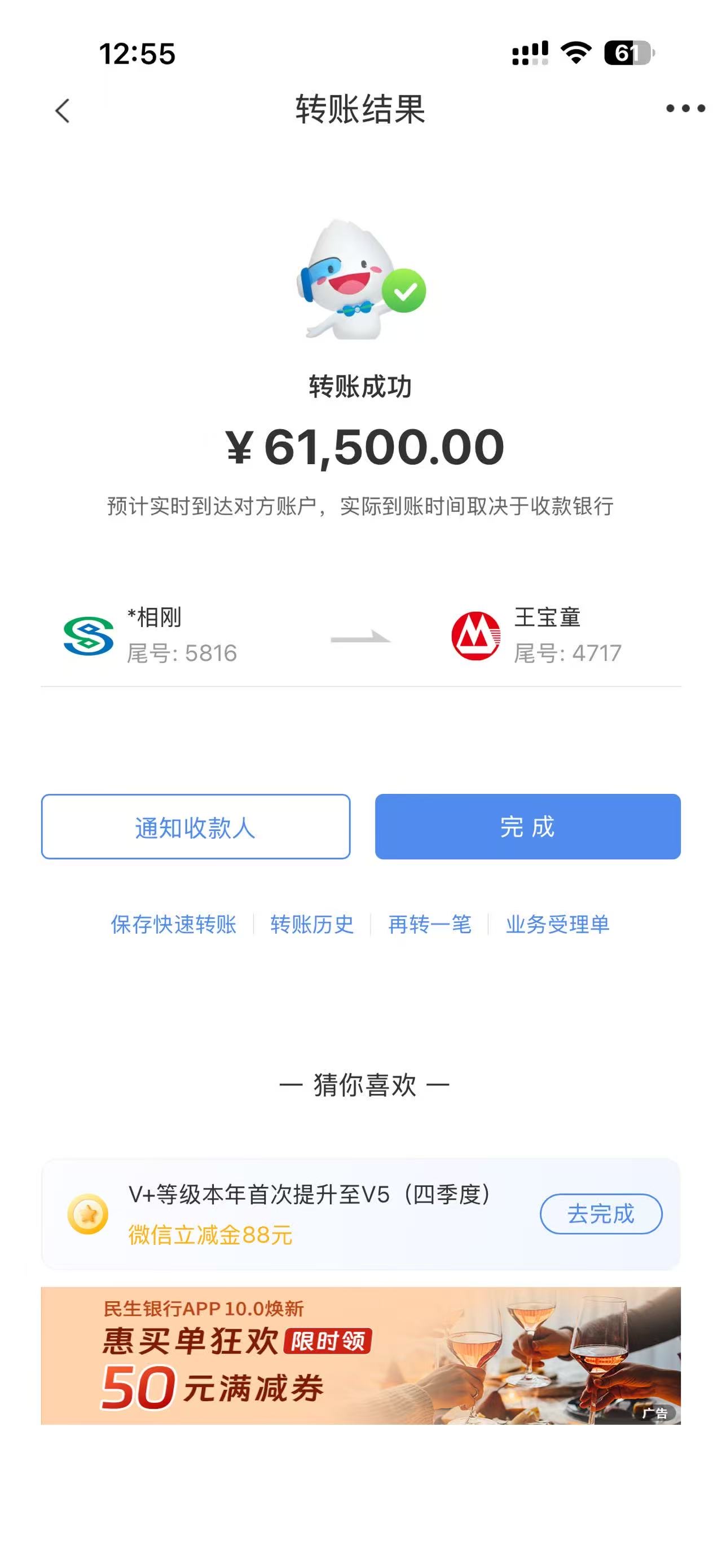The width and height of the screenshot is (722, 1568).
Task: Tap 完成 to finish the transfer
Action: pyautogui.click(x=527, y=827)
